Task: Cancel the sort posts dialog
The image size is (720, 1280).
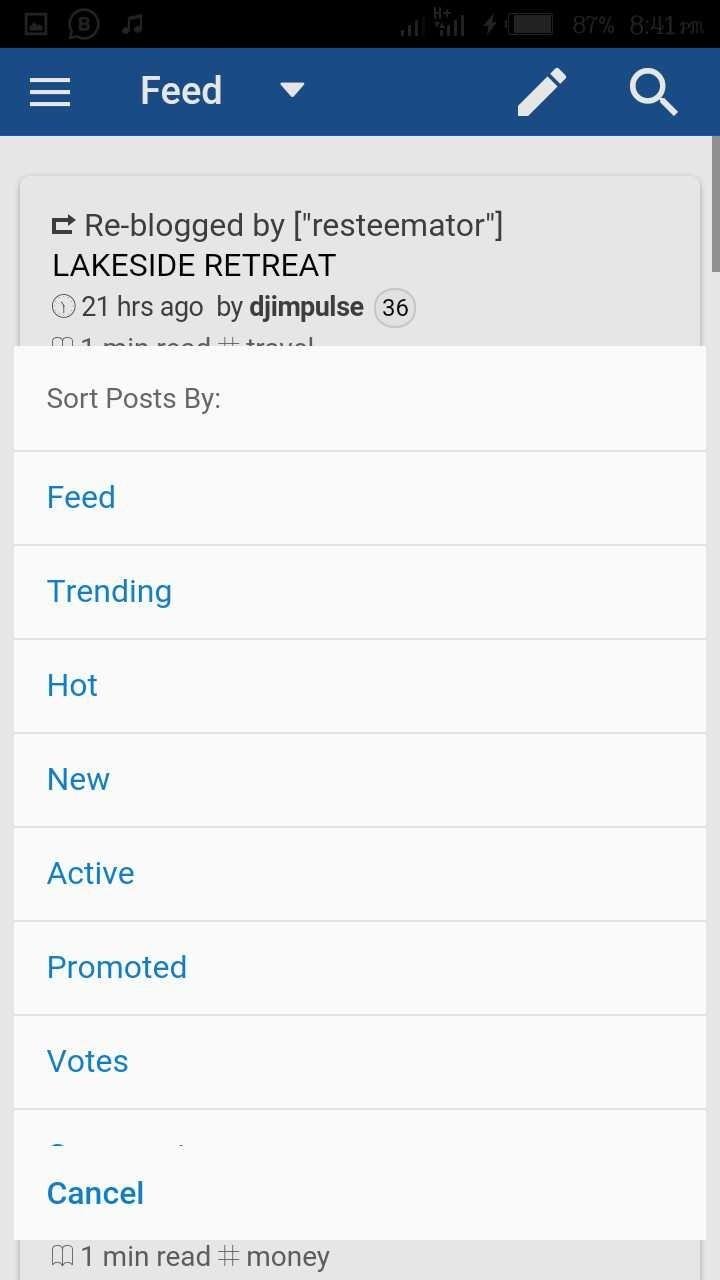Action: click(x=360, y=1193)
